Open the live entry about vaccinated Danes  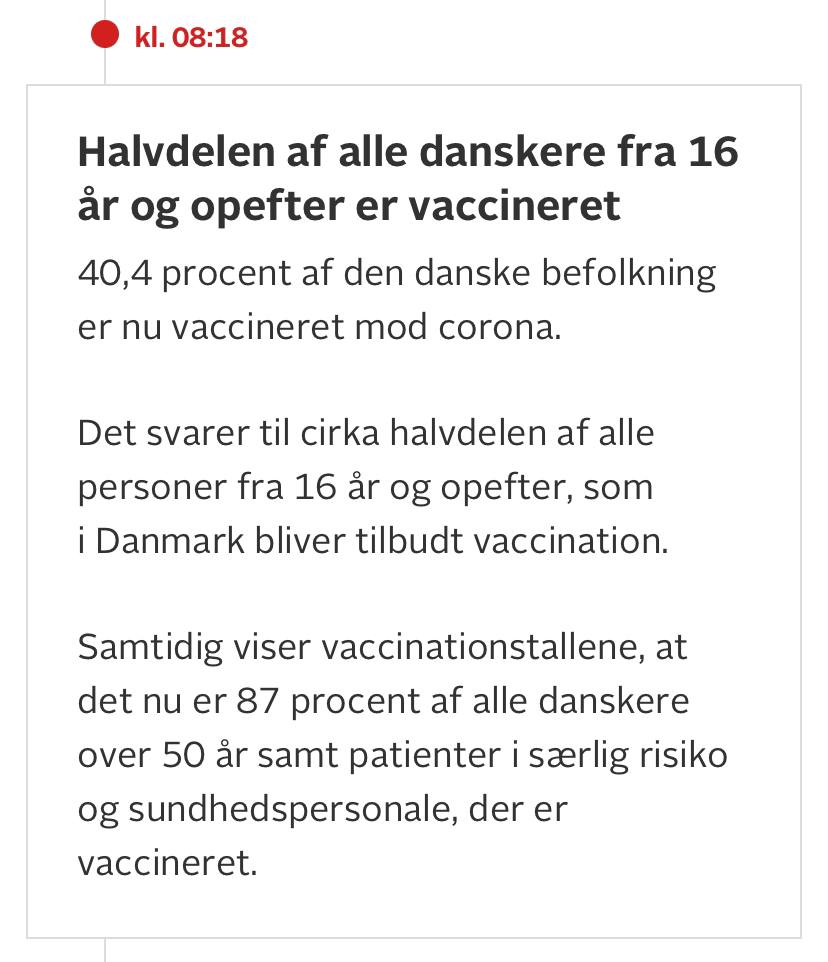click(408, 178)
